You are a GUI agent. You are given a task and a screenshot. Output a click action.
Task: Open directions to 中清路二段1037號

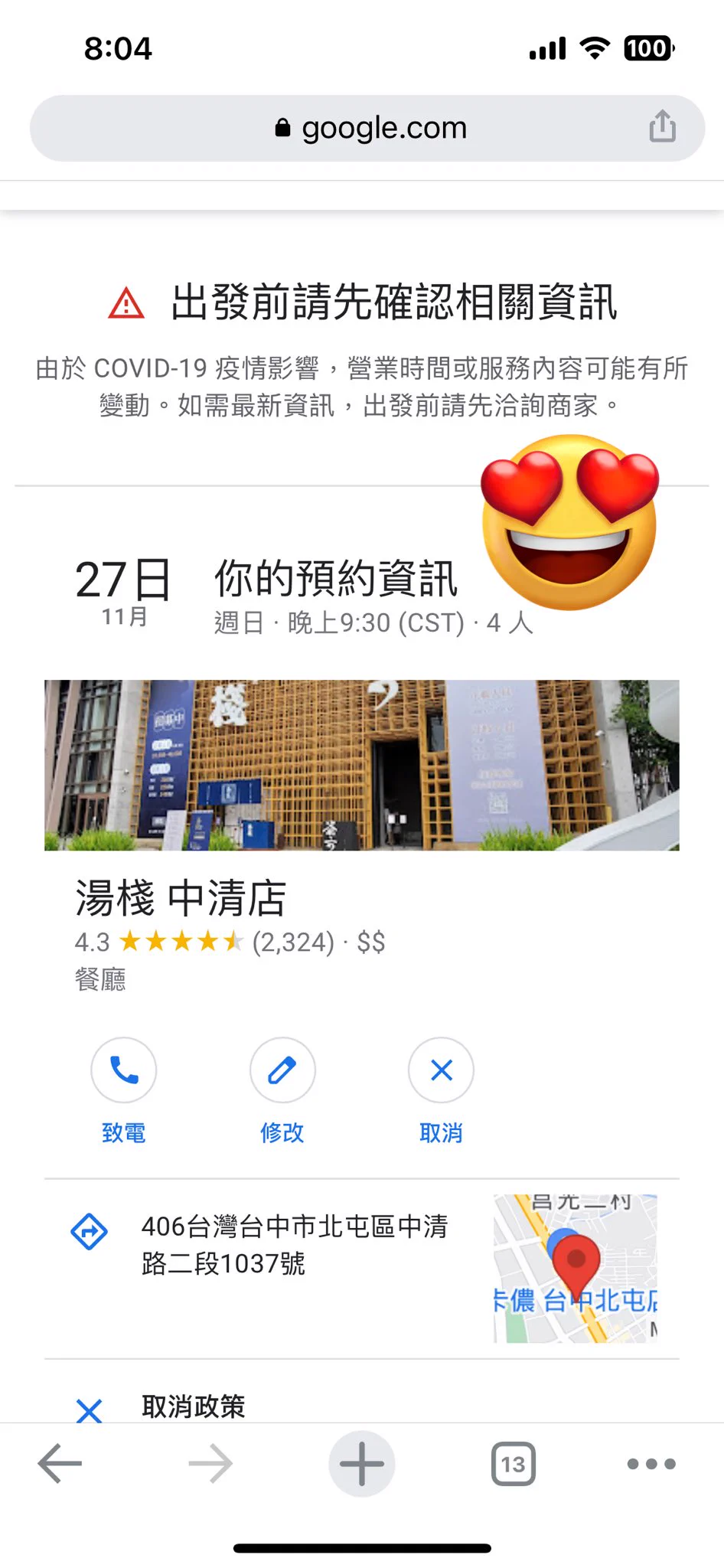tap(90, 1232)
